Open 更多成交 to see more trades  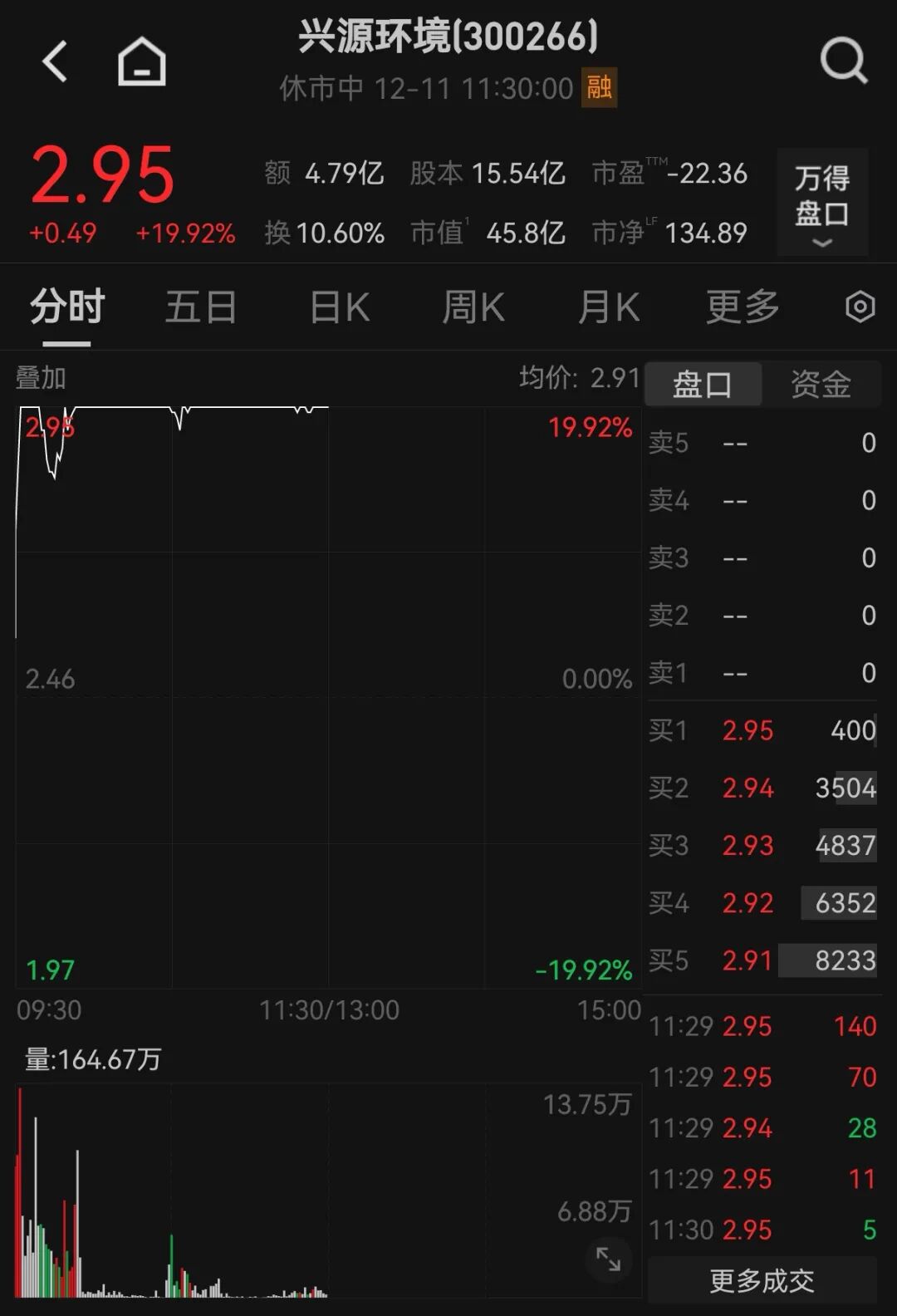(762, 1280)
